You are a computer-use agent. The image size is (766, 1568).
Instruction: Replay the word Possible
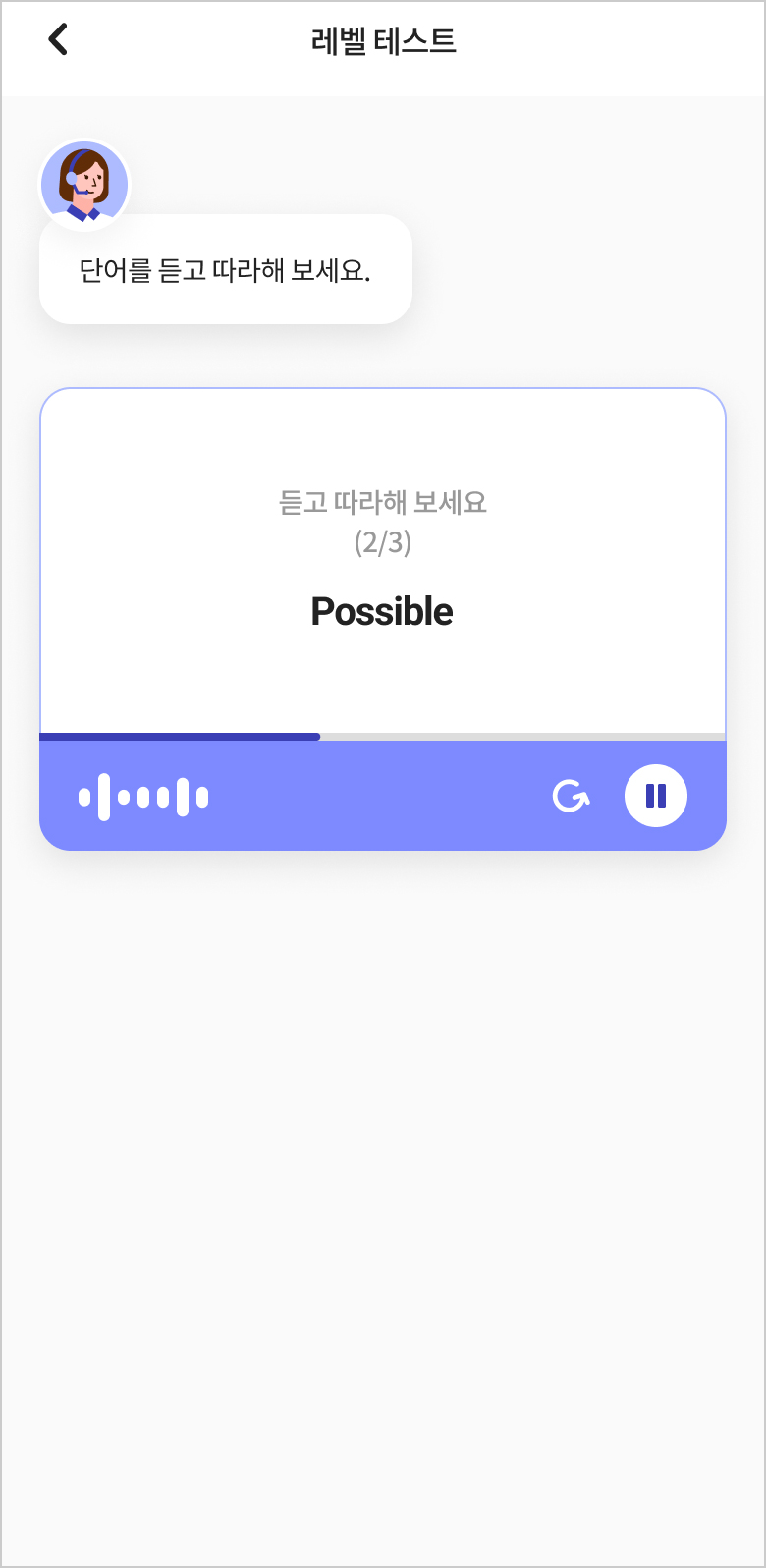point(571,796)
